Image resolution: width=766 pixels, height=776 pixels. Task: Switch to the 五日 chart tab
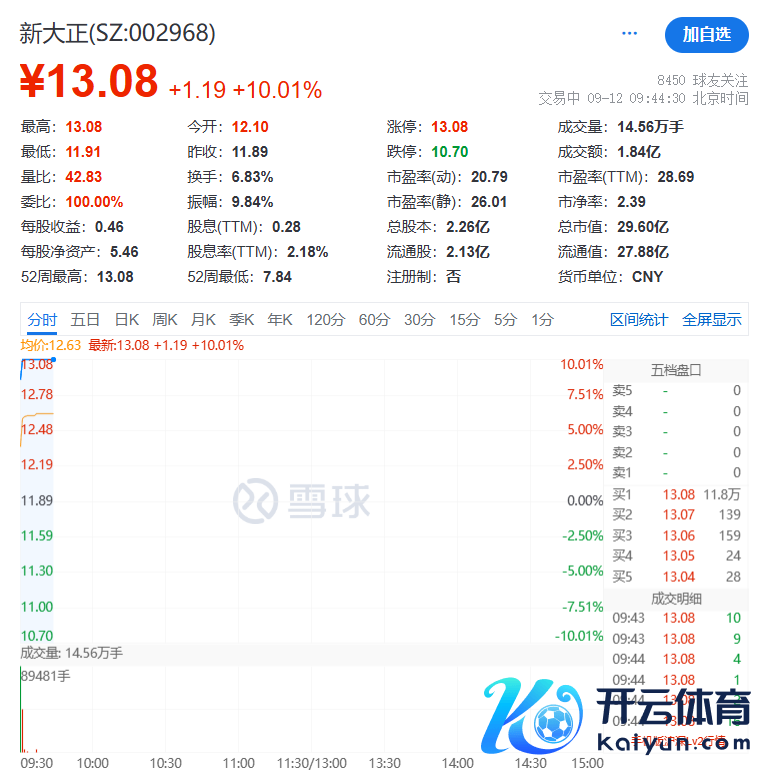click(x=86, y=320)
